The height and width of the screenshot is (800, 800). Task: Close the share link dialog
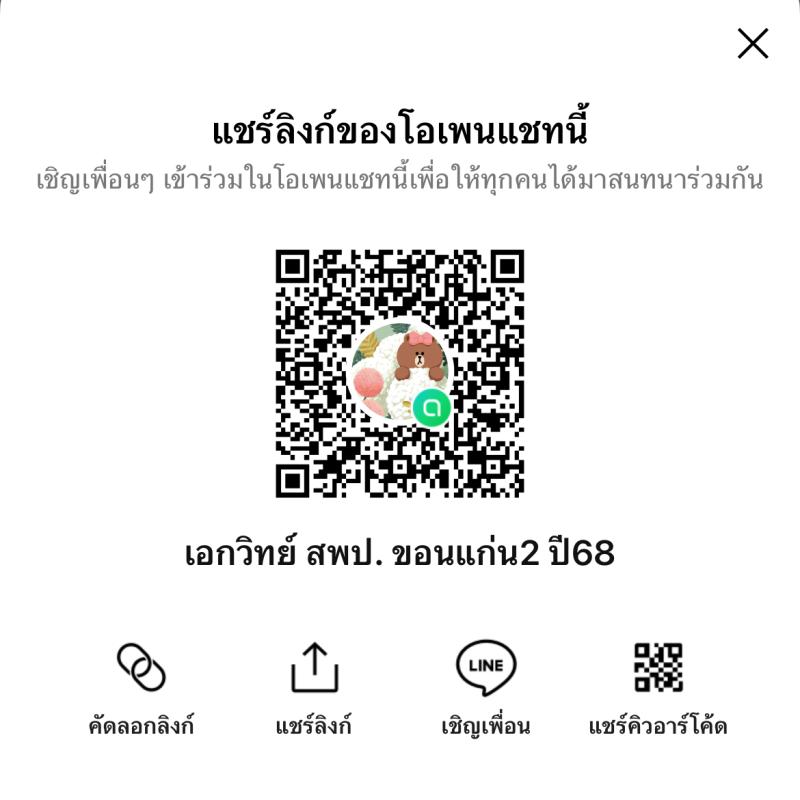(x=752, y=43)
